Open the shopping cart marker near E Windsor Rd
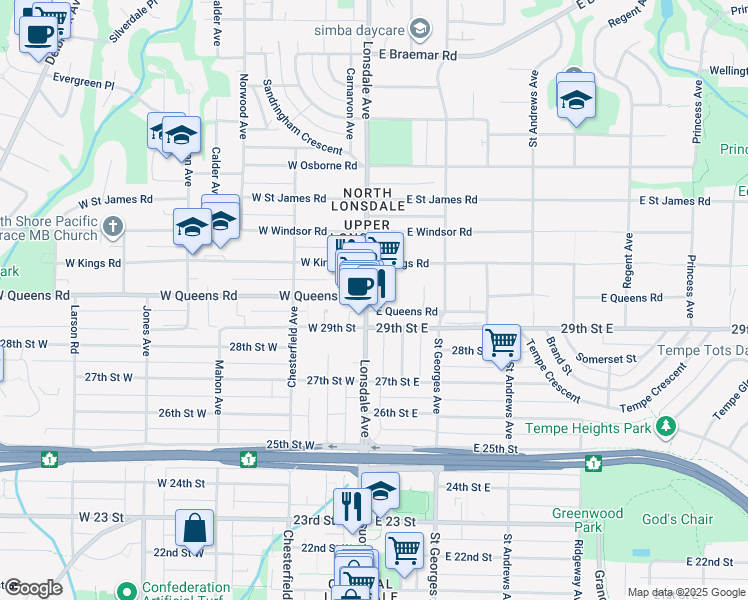 coord(384,249)
